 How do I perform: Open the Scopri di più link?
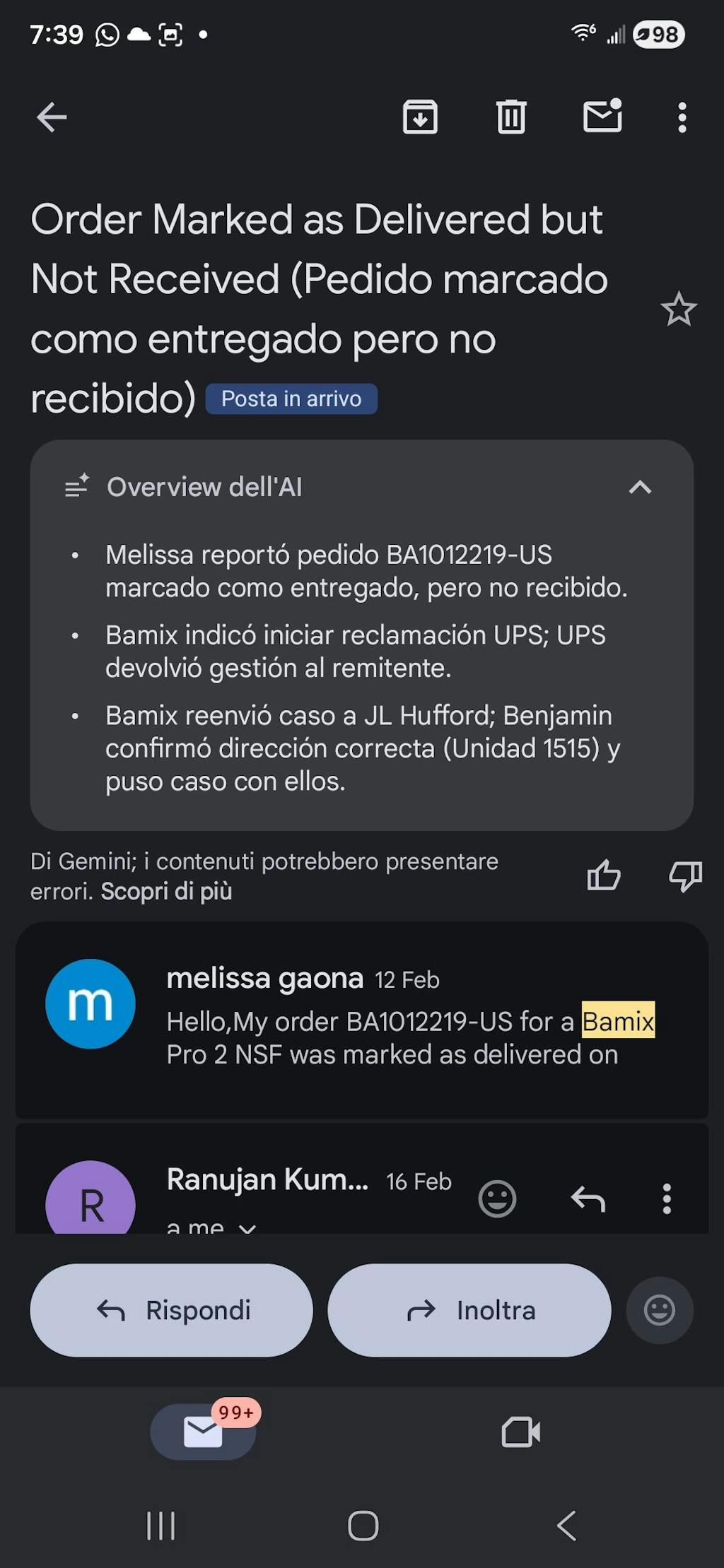coord(166,892)
